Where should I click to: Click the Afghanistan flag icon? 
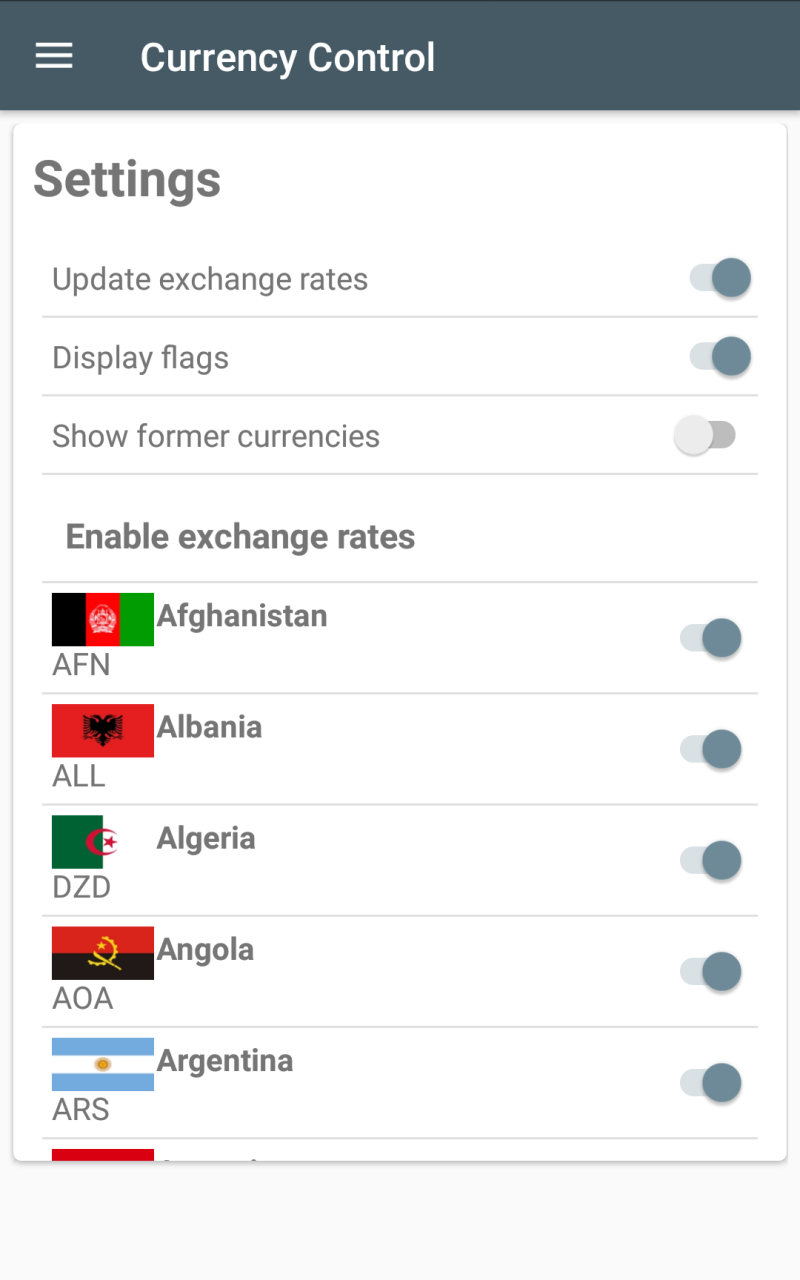point(101,619)
